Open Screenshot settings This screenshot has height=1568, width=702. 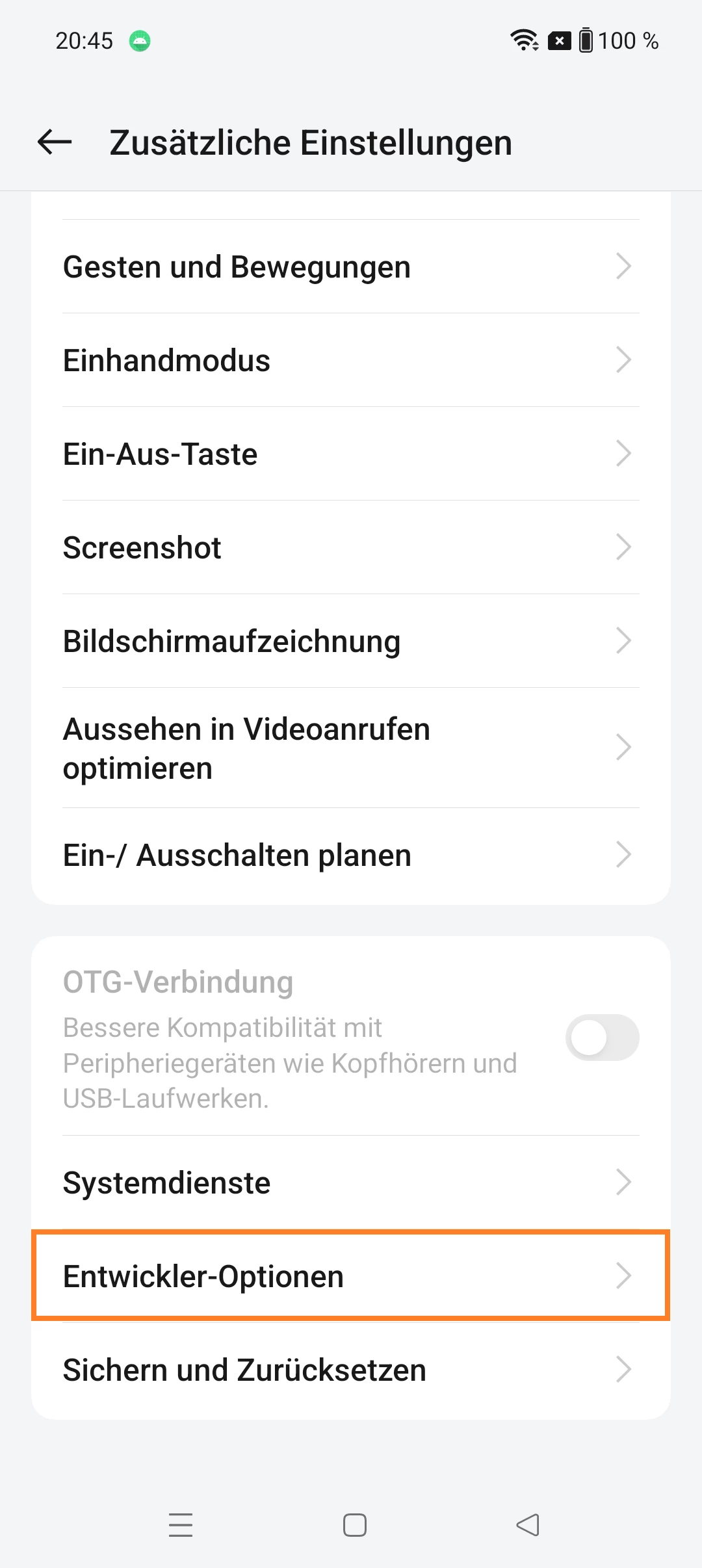(x=351, y=548)
